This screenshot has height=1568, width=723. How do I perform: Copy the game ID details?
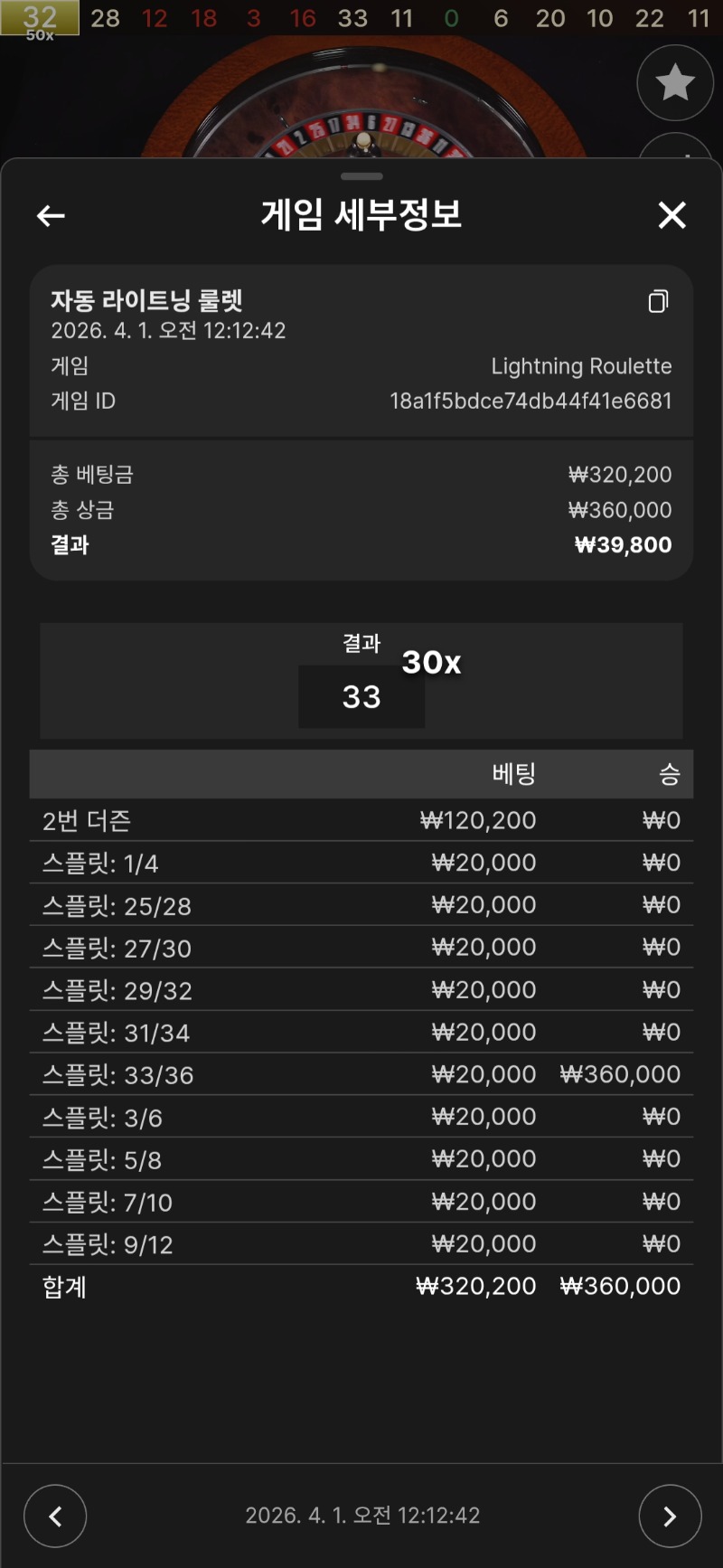pos(658,301)
